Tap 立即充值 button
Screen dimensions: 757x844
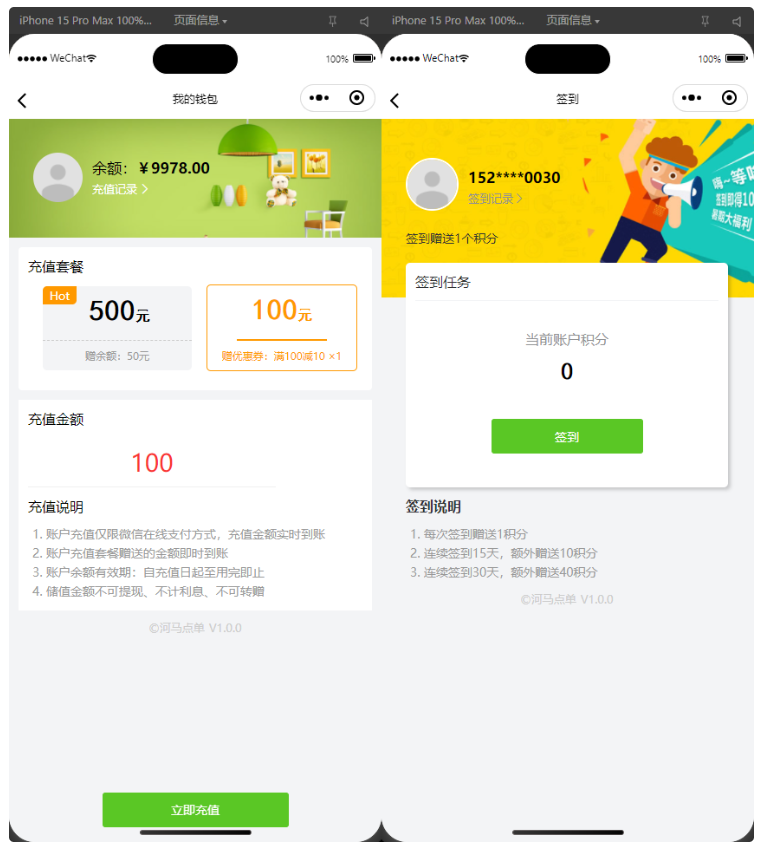tap(195, 810)
